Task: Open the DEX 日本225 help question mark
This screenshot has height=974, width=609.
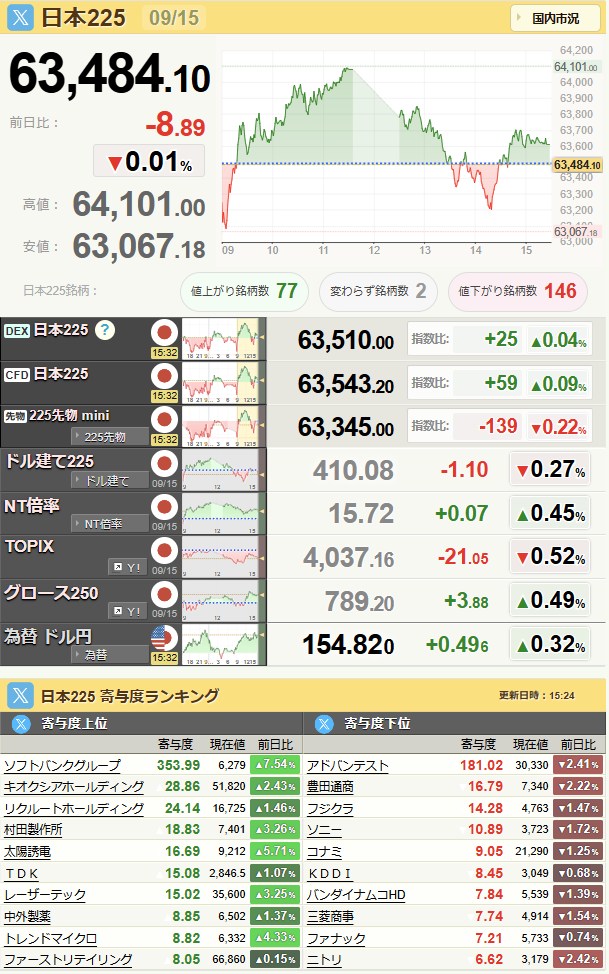Action: tap(105, 330)
